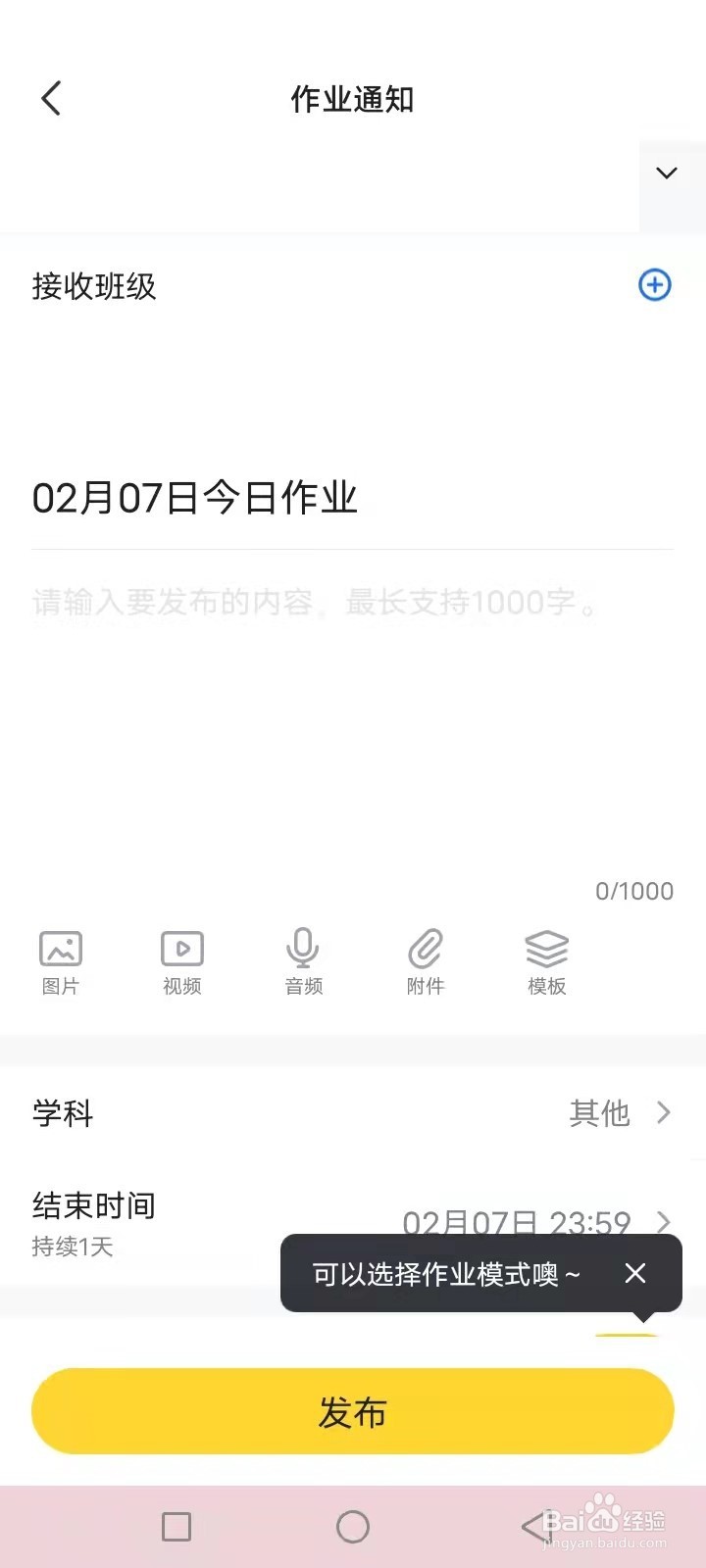The image size is (706, 1568).
Task: Record 音频 for the homework
Action: point(303,960)
